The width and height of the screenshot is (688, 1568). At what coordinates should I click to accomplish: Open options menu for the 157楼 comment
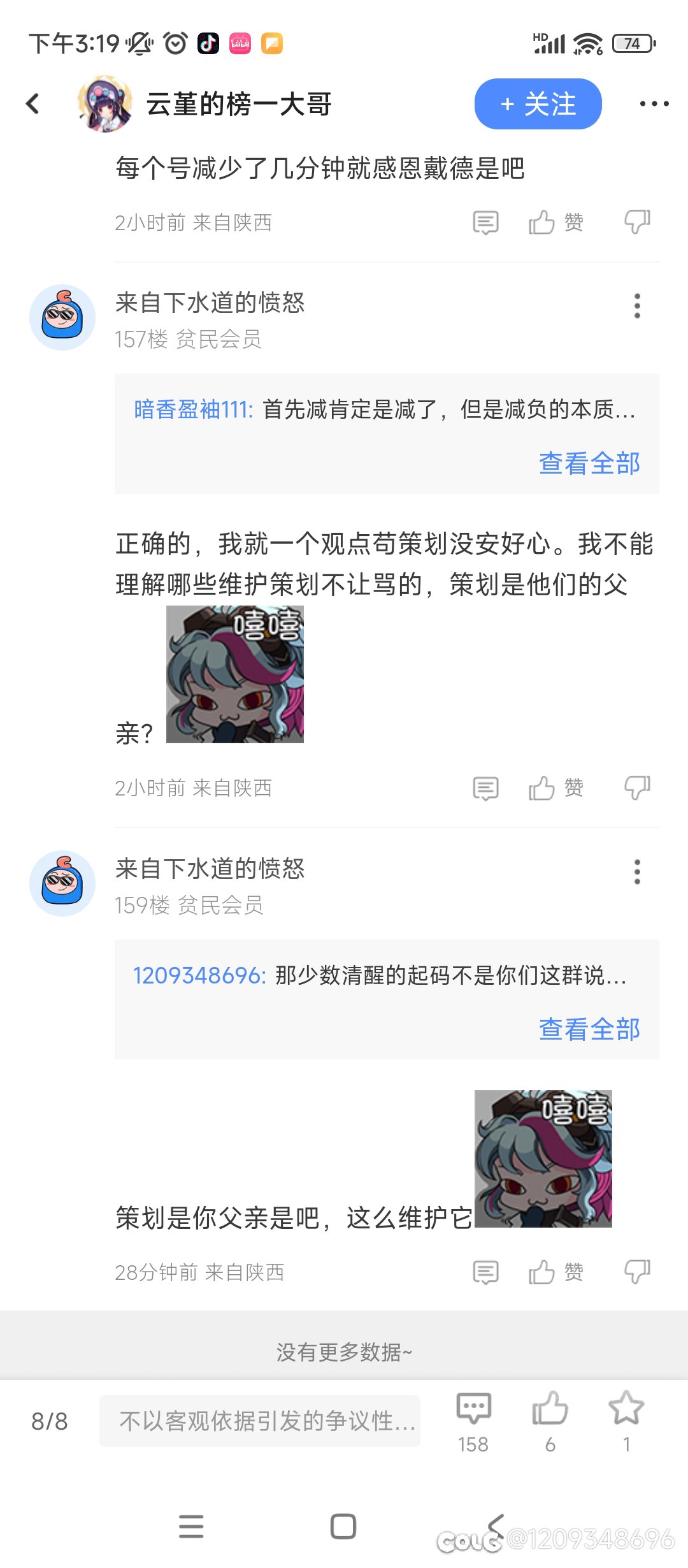[x=637, y=306]
